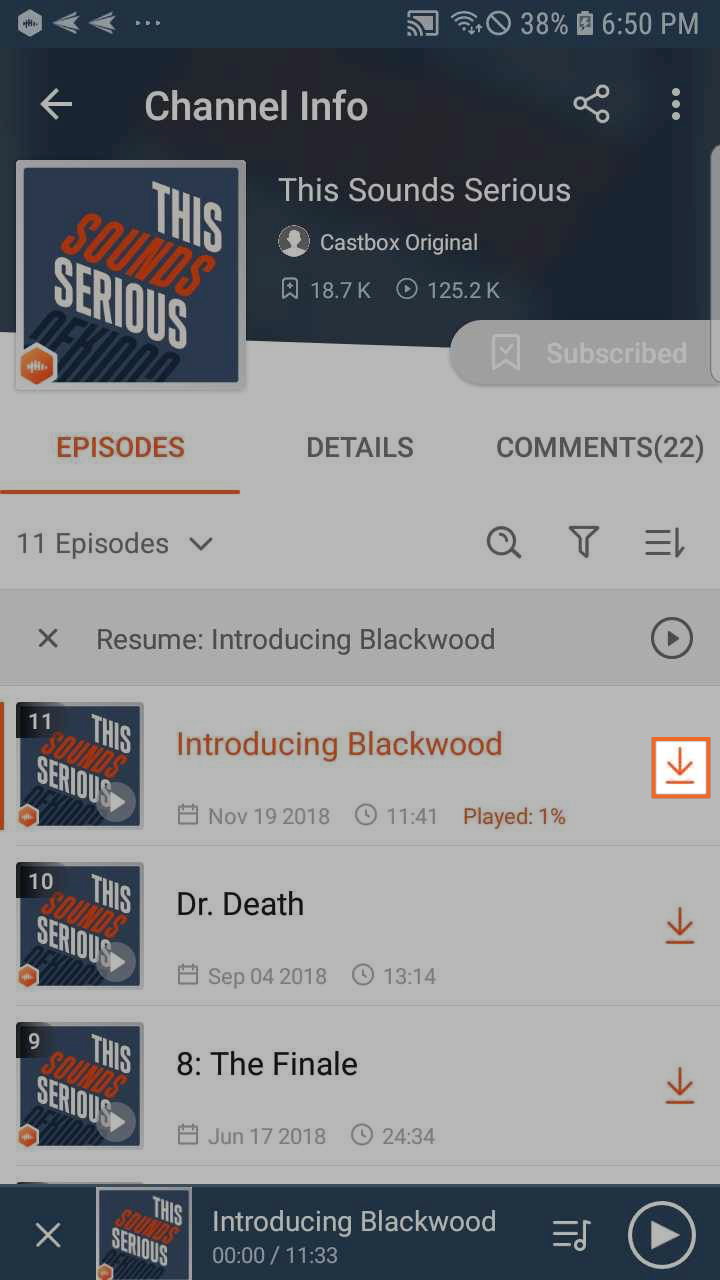The width and height of the screenshot is (720, 1280).
Task: Search within episodes
Action: point(503,543)
